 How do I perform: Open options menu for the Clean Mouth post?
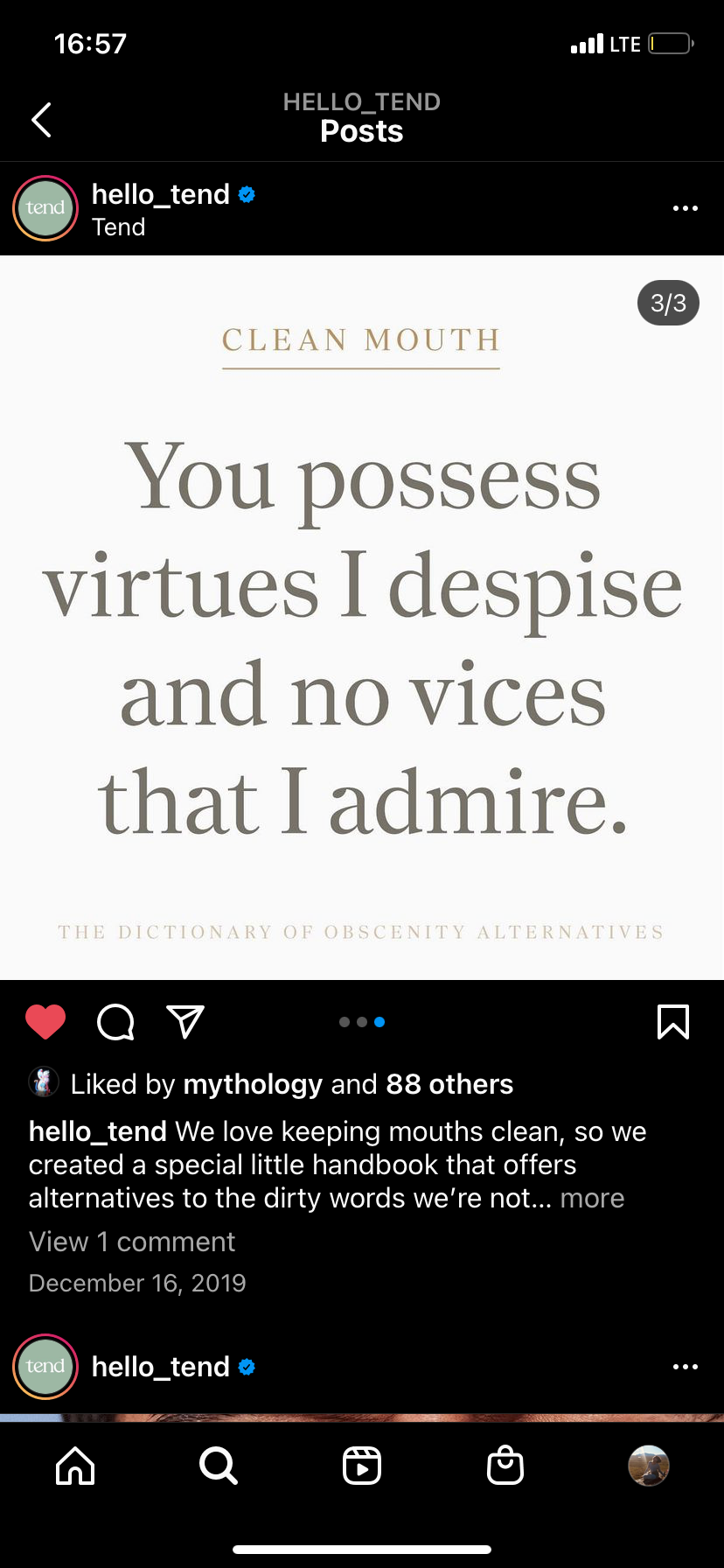pyautogui.click(x=685, y=208)
